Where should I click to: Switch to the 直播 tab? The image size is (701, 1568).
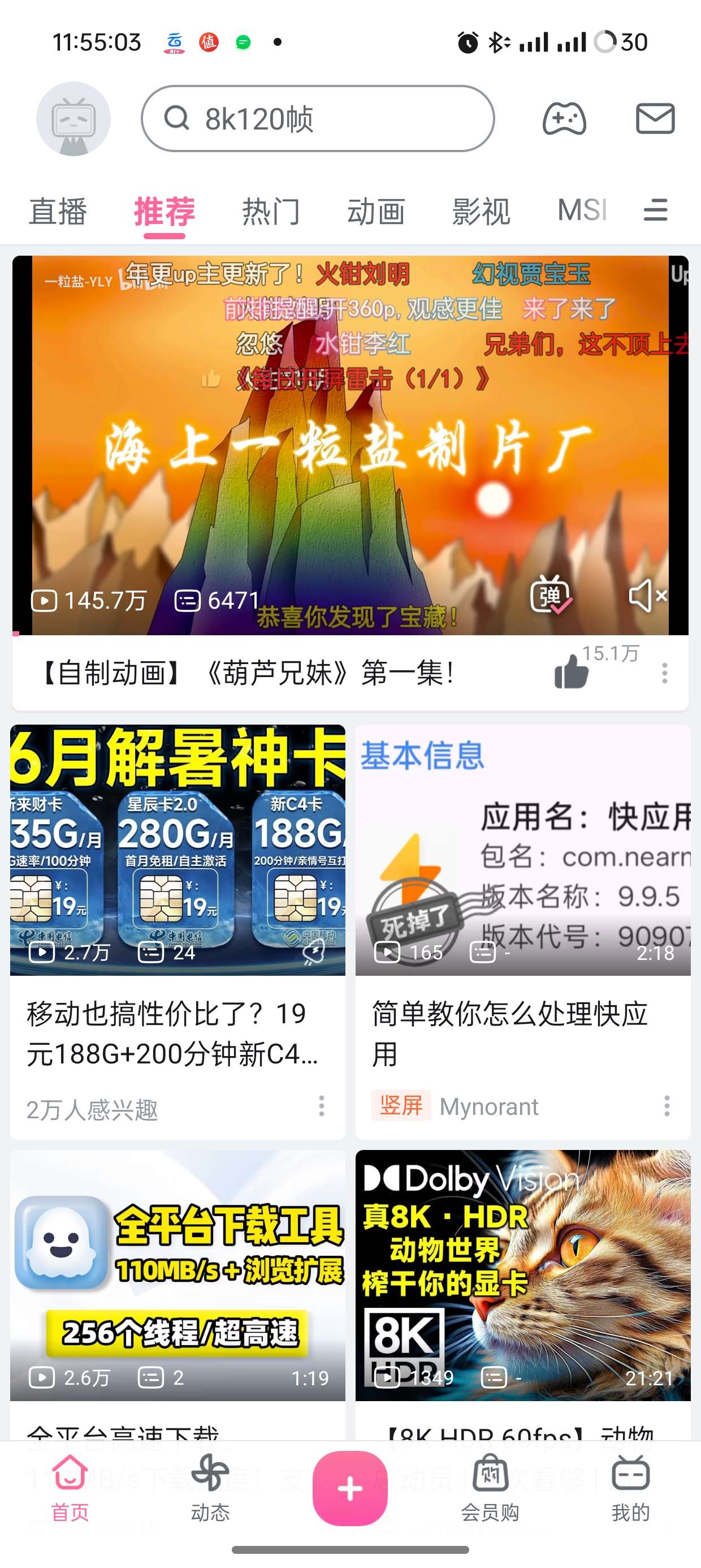[58, 212]
